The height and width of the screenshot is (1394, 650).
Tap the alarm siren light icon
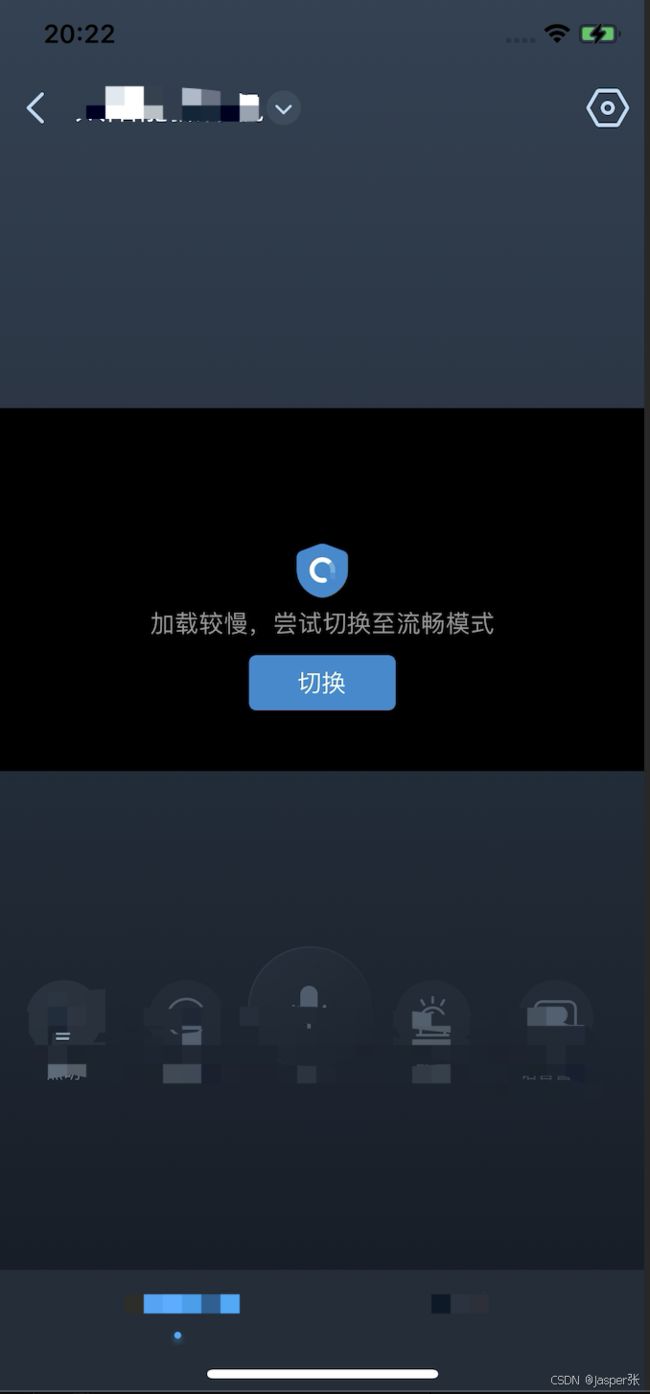pos(432,1018)
